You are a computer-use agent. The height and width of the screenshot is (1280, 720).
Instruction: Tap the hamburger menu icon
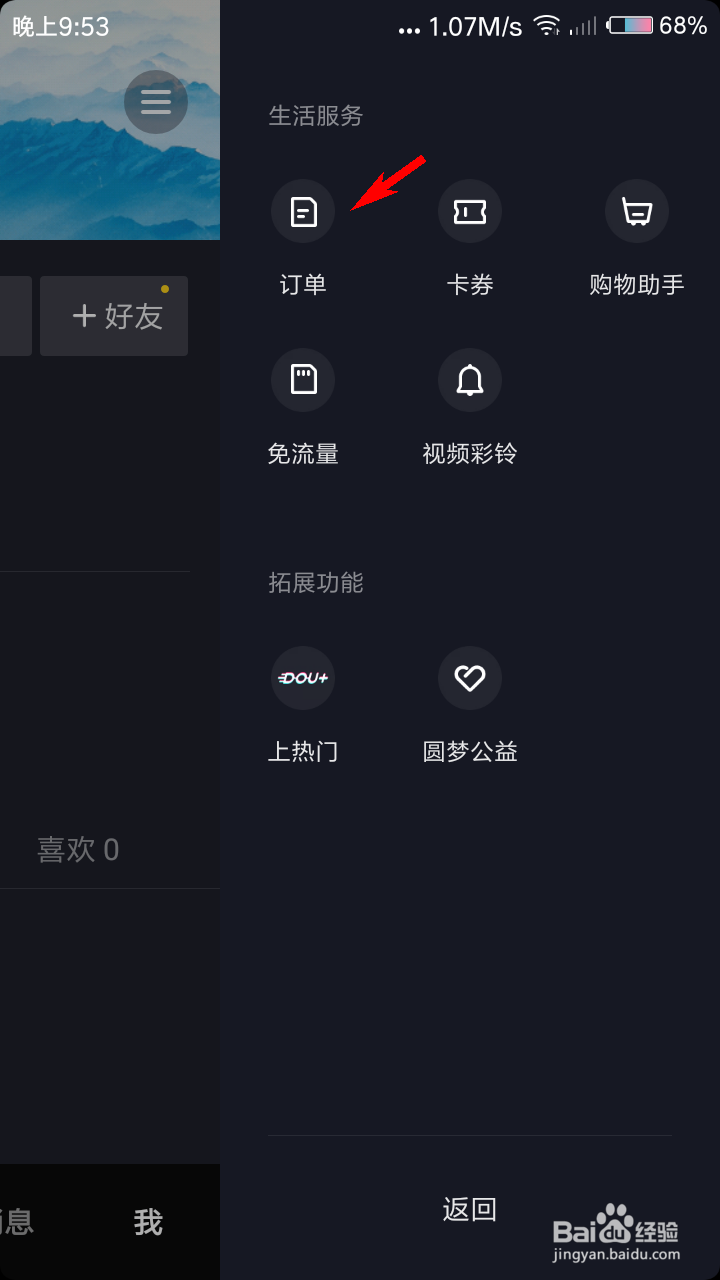point(156,102)
